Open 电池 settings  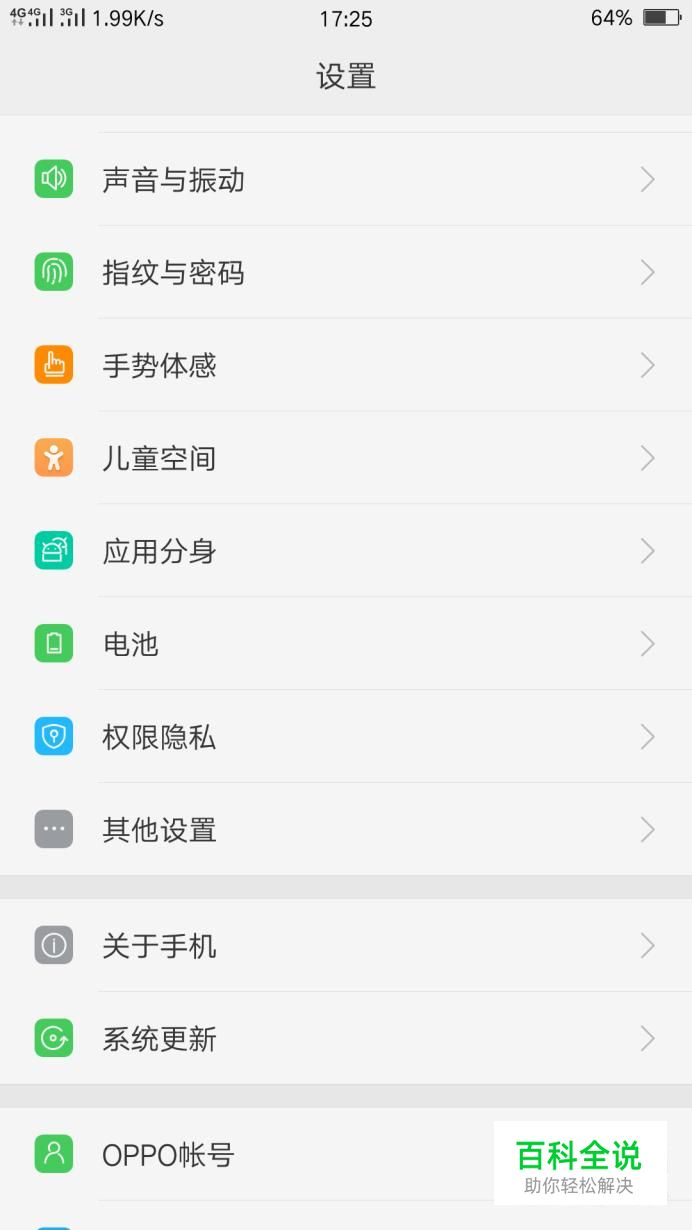tap(346, 644)
